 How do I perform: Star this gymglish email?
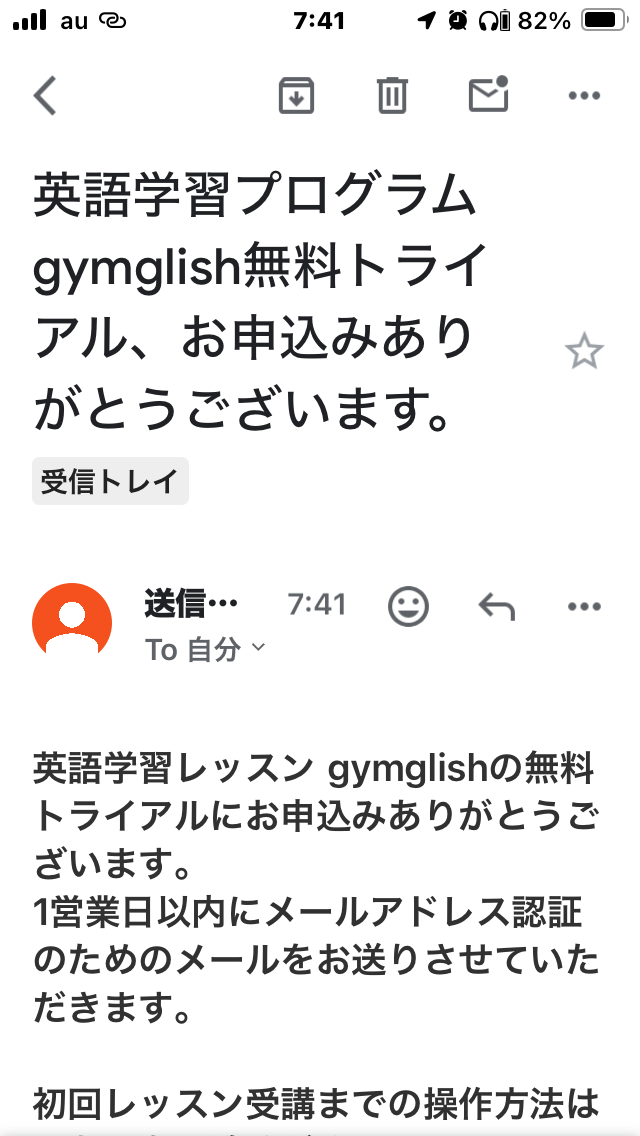[584, 352]
